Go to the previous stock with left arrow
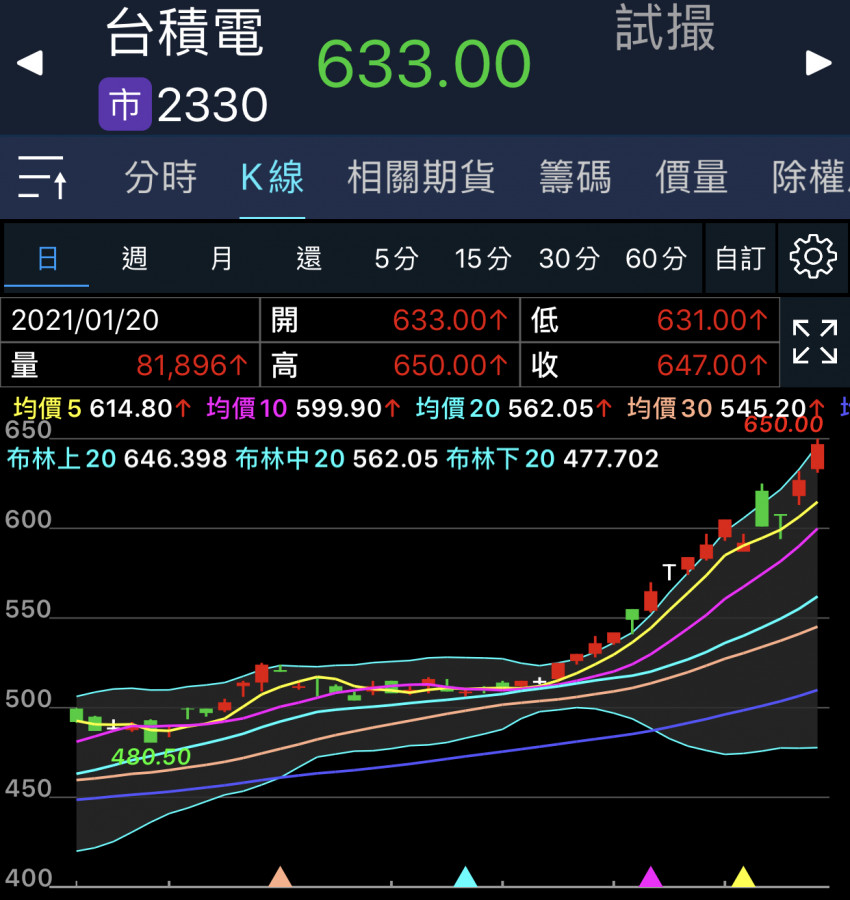The width and height of the screenshot is (850, 900). [30, 63]
